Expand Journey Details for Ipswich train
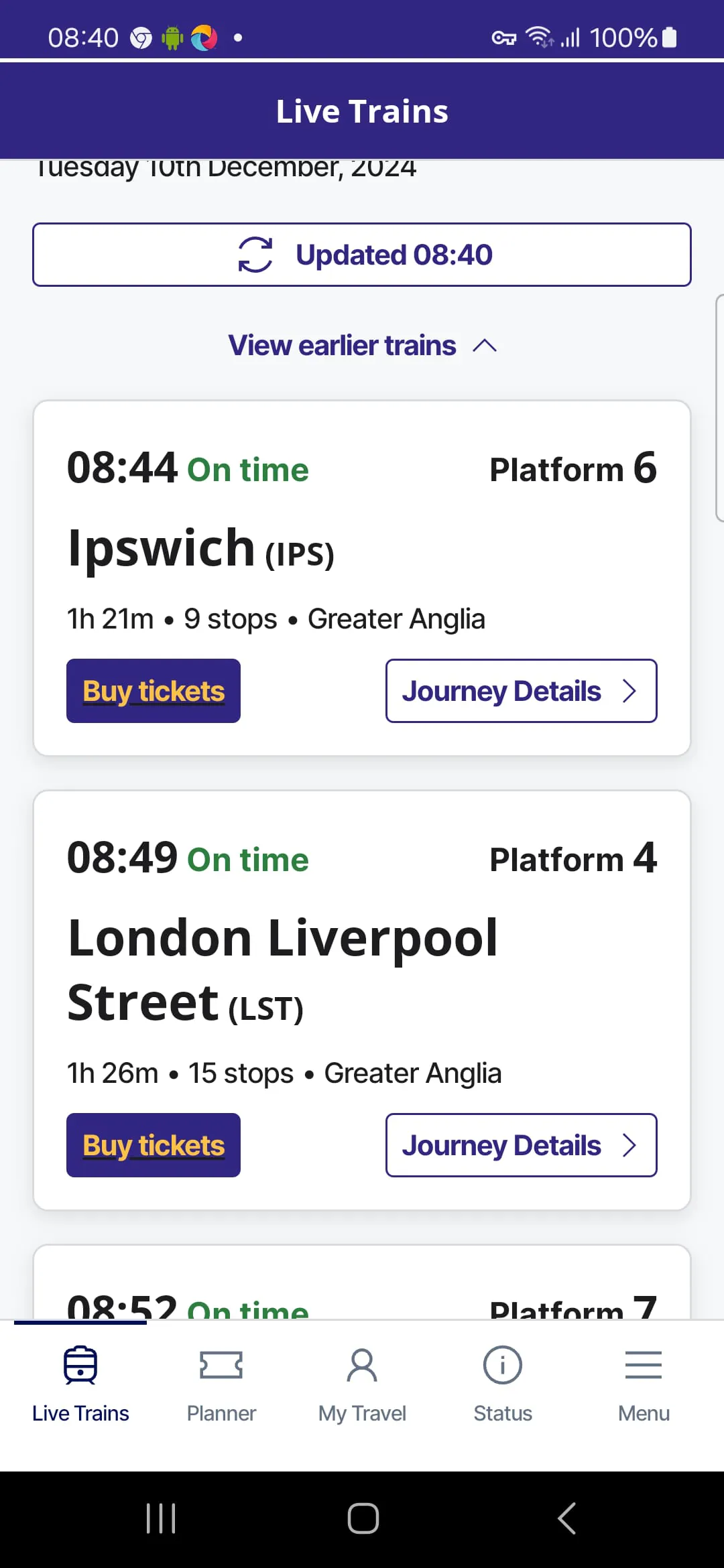This screenshot has width=724, height=1568. 521,690
